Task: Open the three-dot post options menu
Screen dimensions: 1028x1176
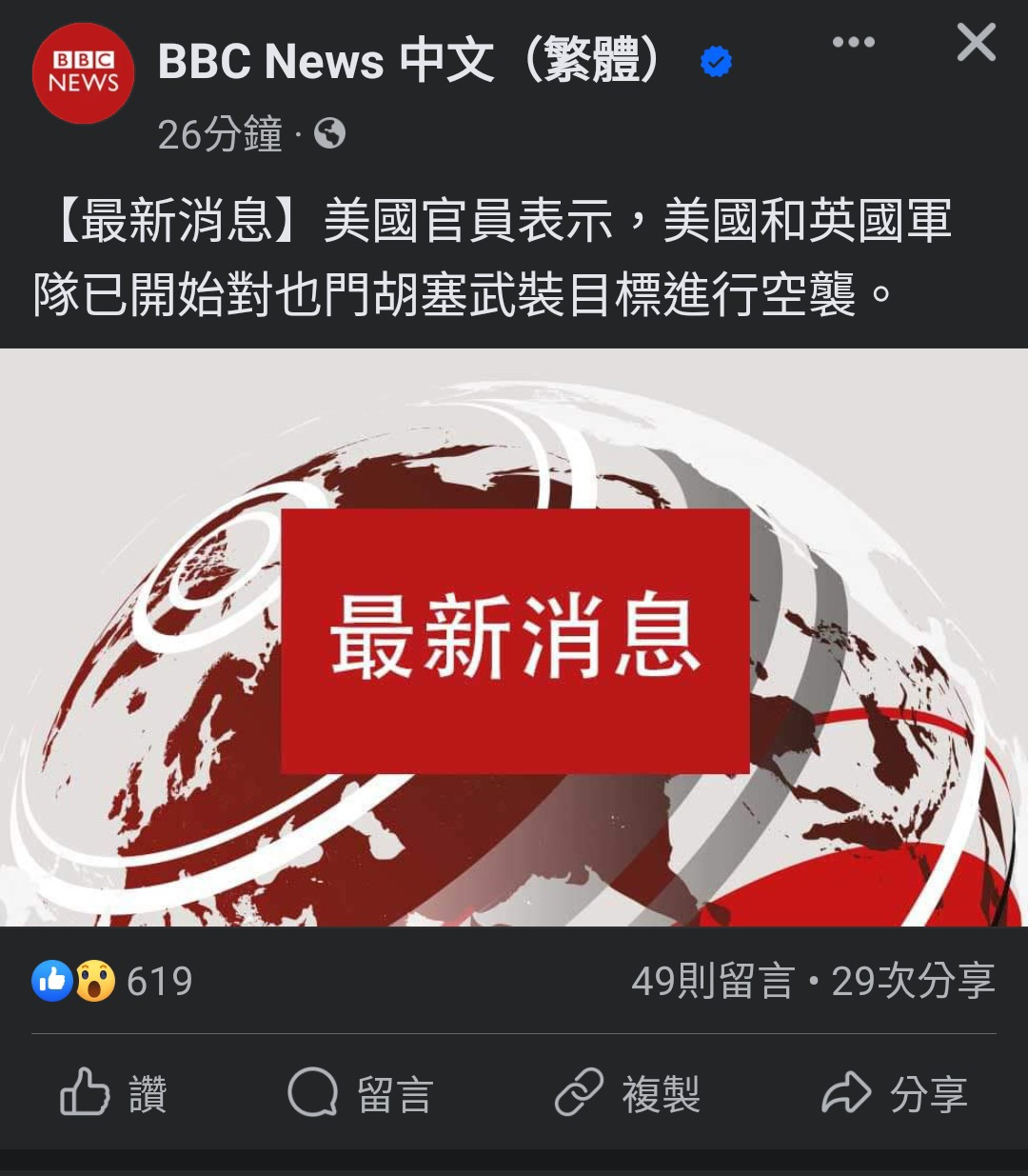Action: (853, 43)
